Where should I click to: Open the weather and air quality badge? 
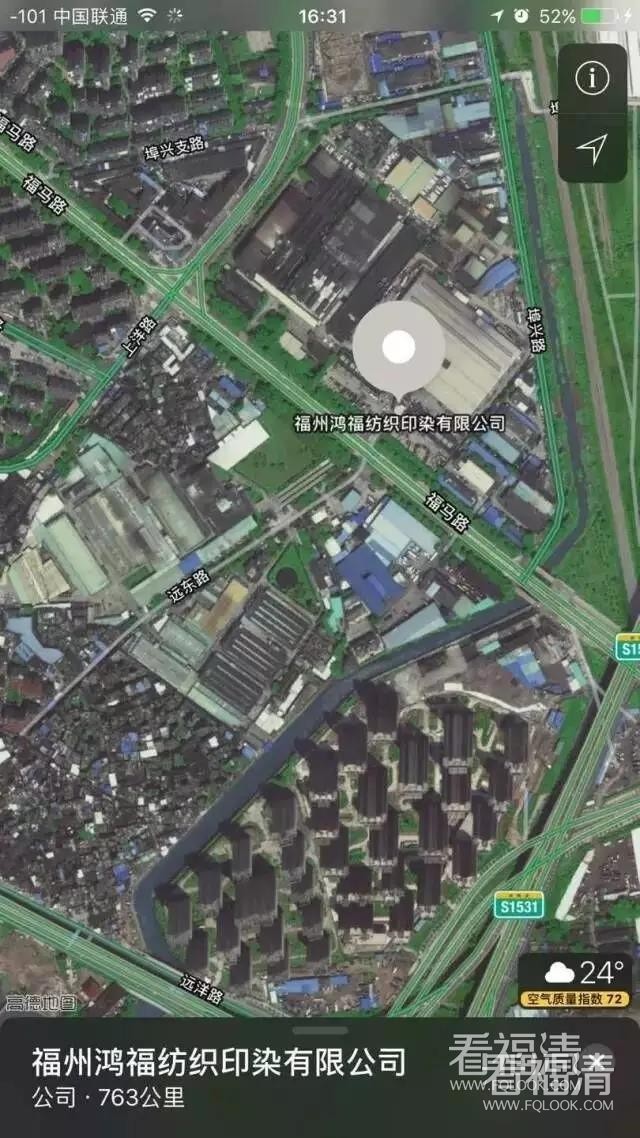pyautogui.click(x=574, y=980)
